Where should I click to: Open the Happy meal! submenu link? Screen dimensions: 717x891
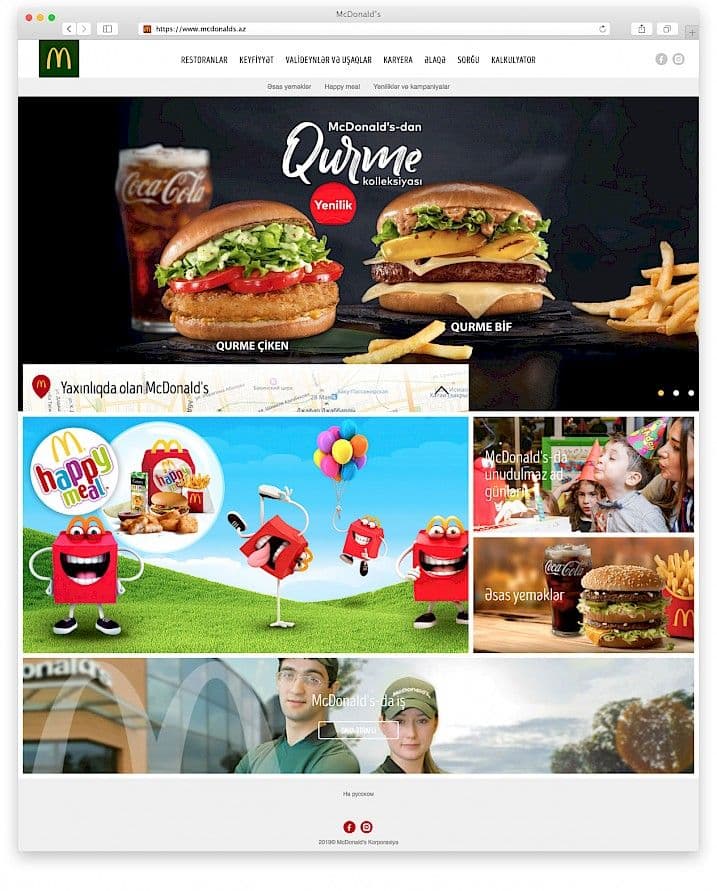coord(342,87)
